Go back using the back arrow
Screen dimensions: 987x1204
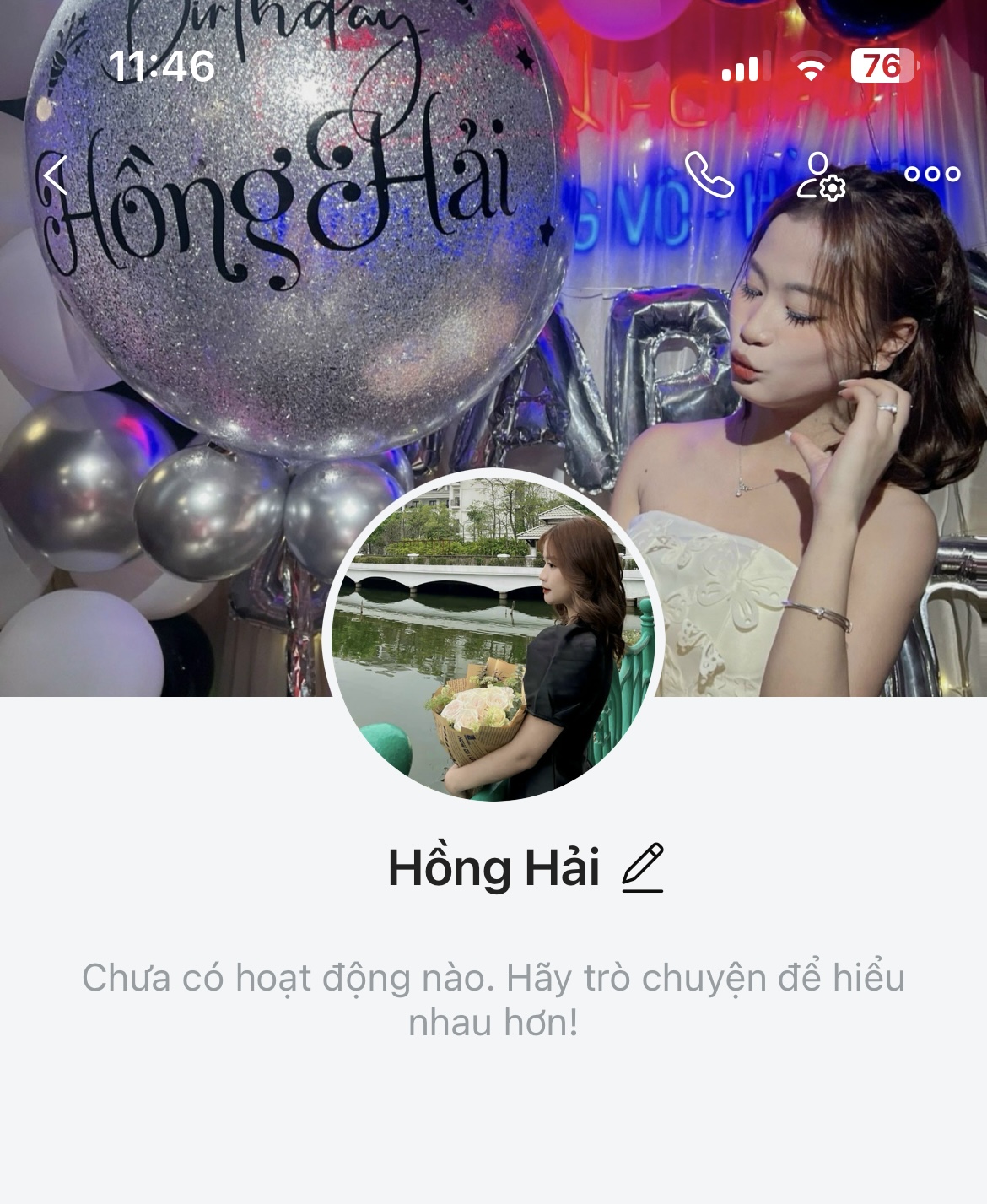56,175
